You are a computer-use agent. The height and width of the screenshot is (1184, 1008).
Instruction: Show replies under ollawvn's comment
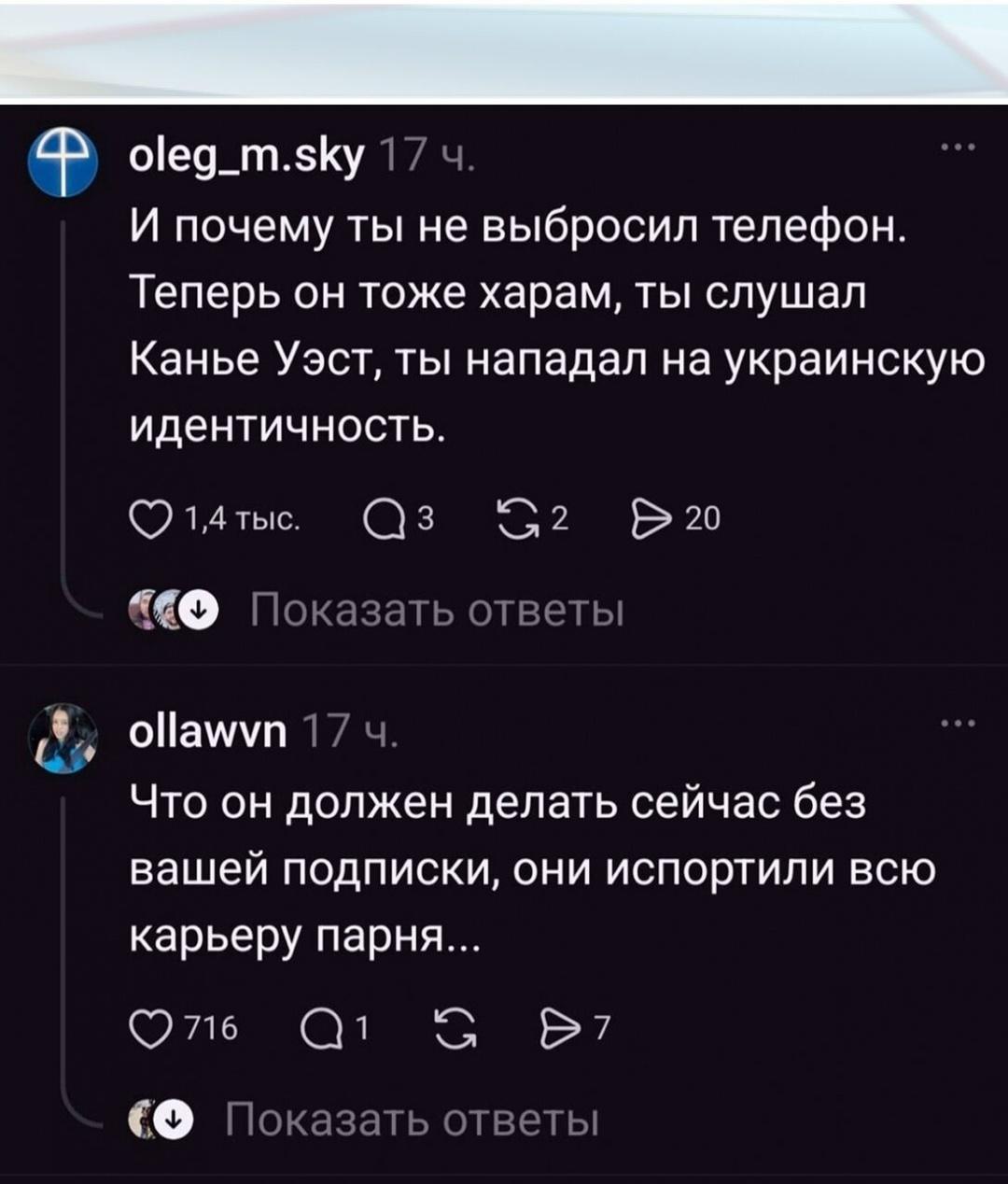click(x=412, y=1119)
